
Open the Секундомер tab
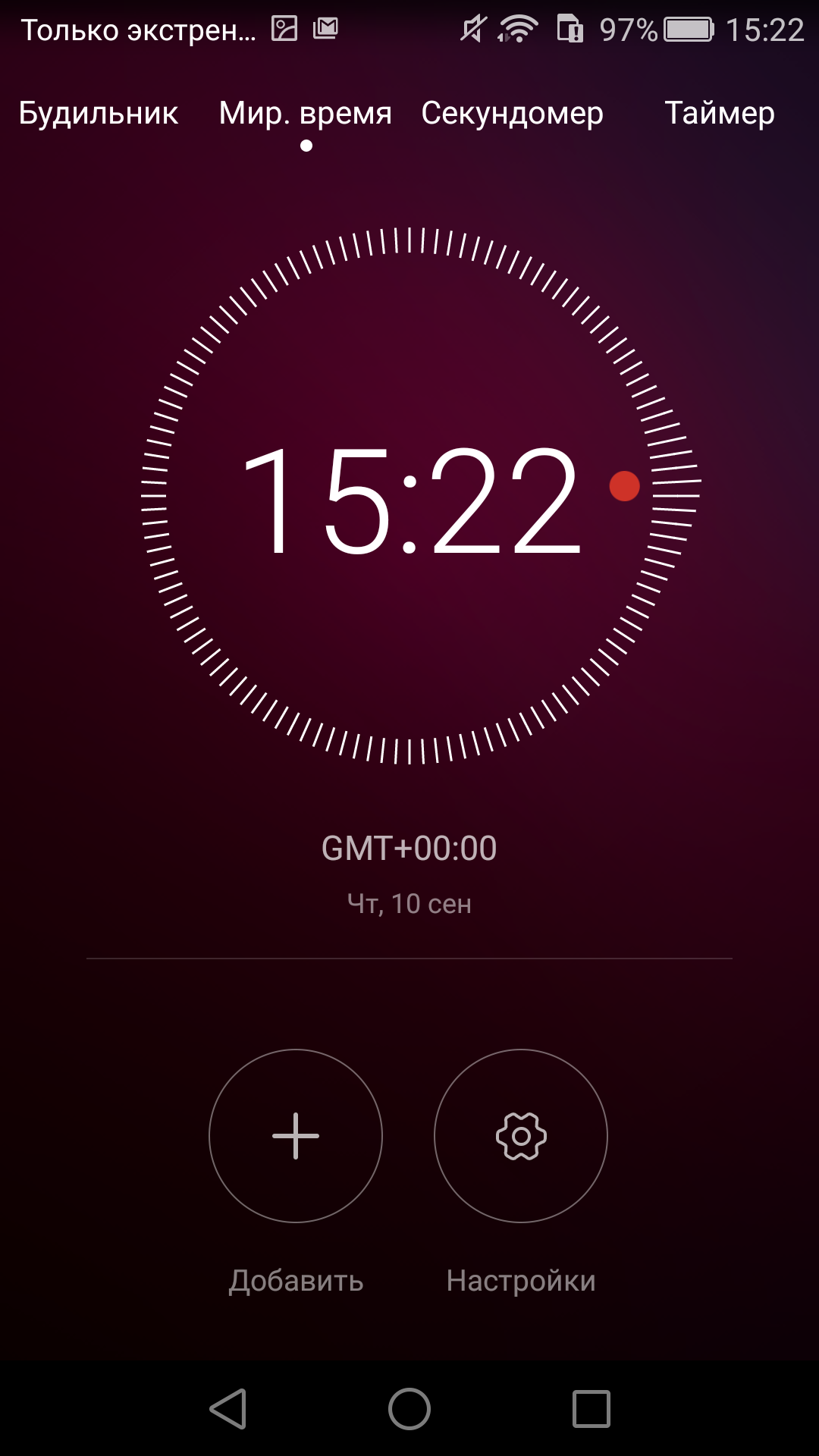pos(513,113)
